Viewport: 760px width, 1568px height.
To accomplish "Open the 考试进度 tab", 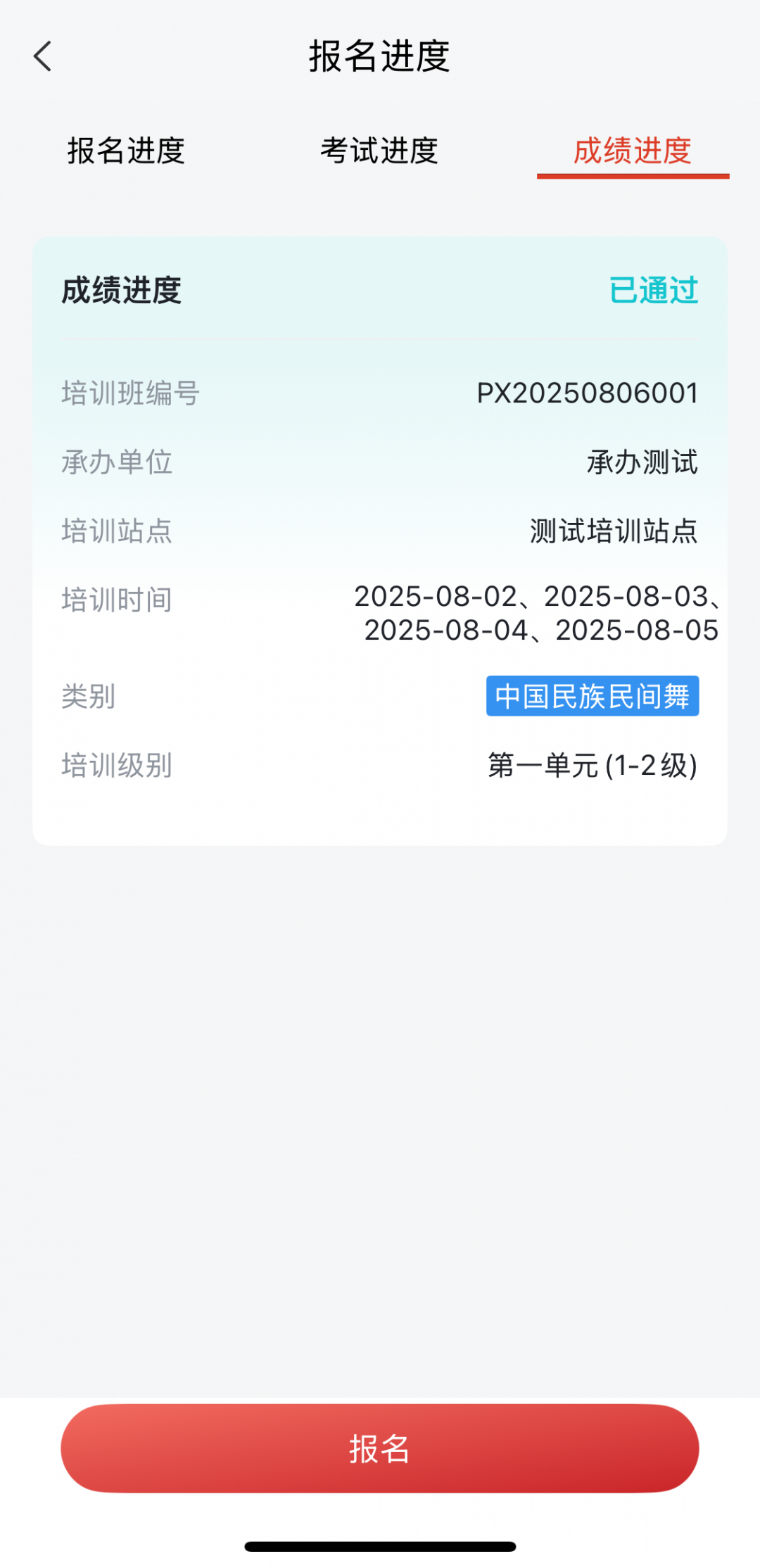I will click(x=379, y=151).
